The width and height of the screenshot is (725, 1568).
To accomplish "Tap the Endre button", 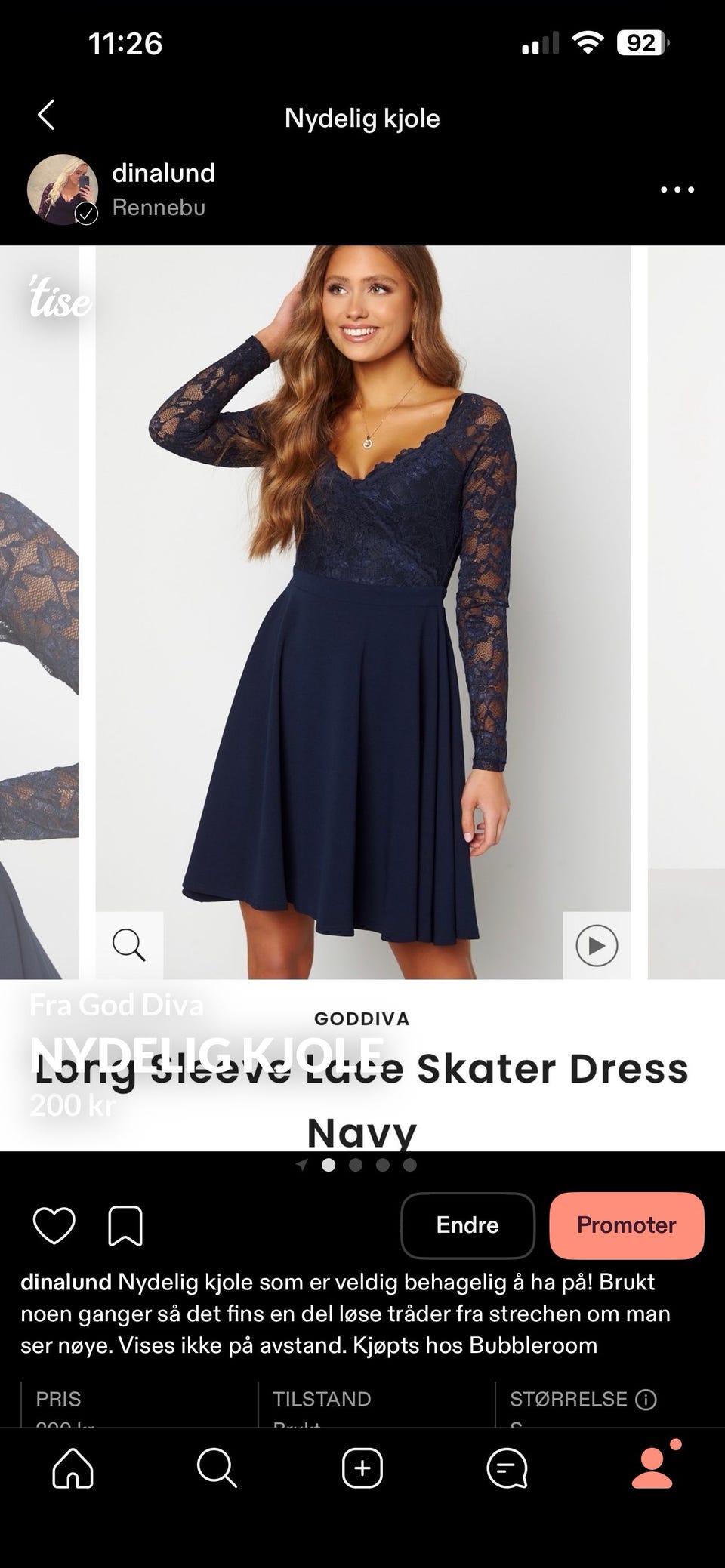I will (467, 1225).
